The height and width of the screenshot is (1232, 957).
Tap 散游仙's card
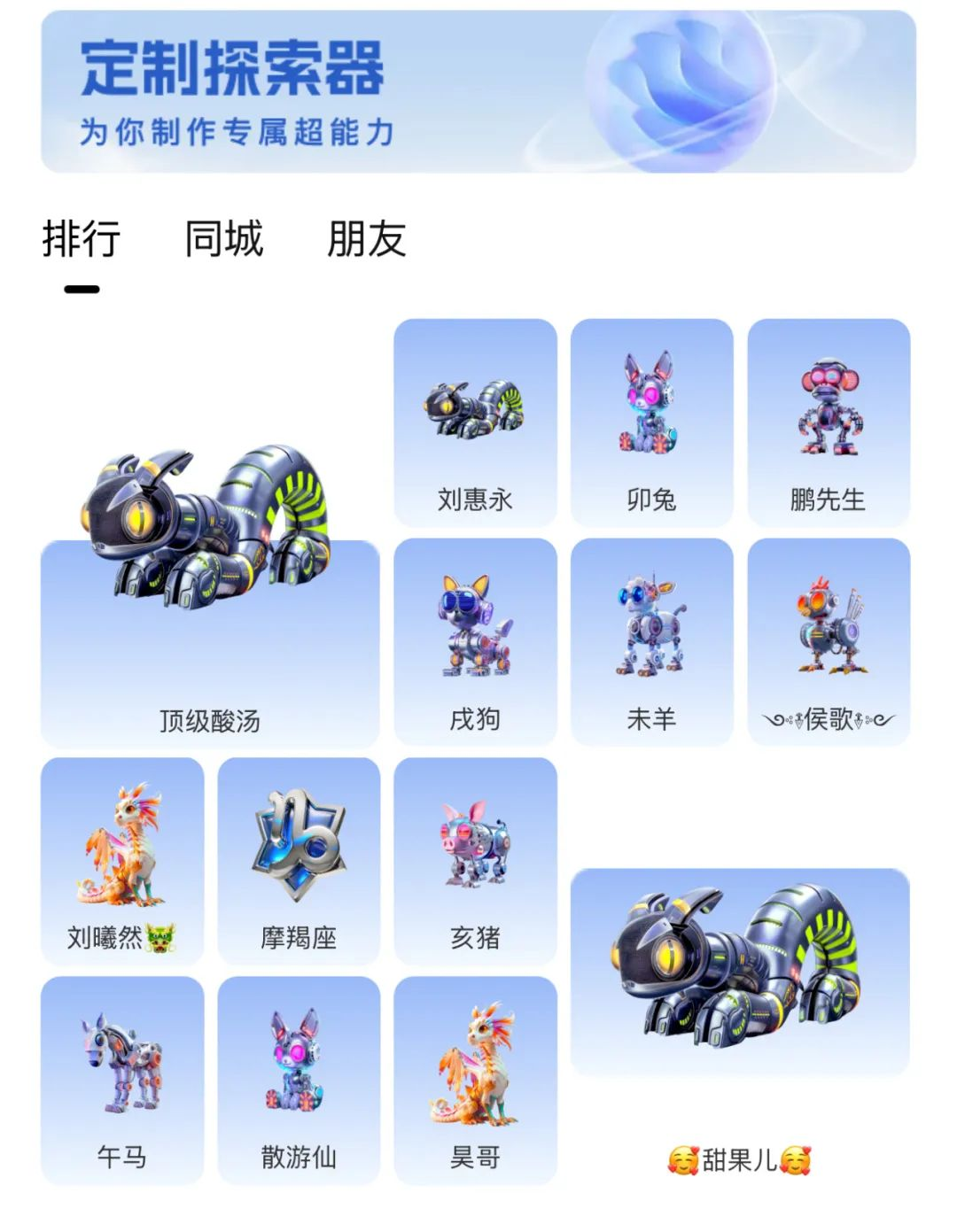[x=299, y=1080]
